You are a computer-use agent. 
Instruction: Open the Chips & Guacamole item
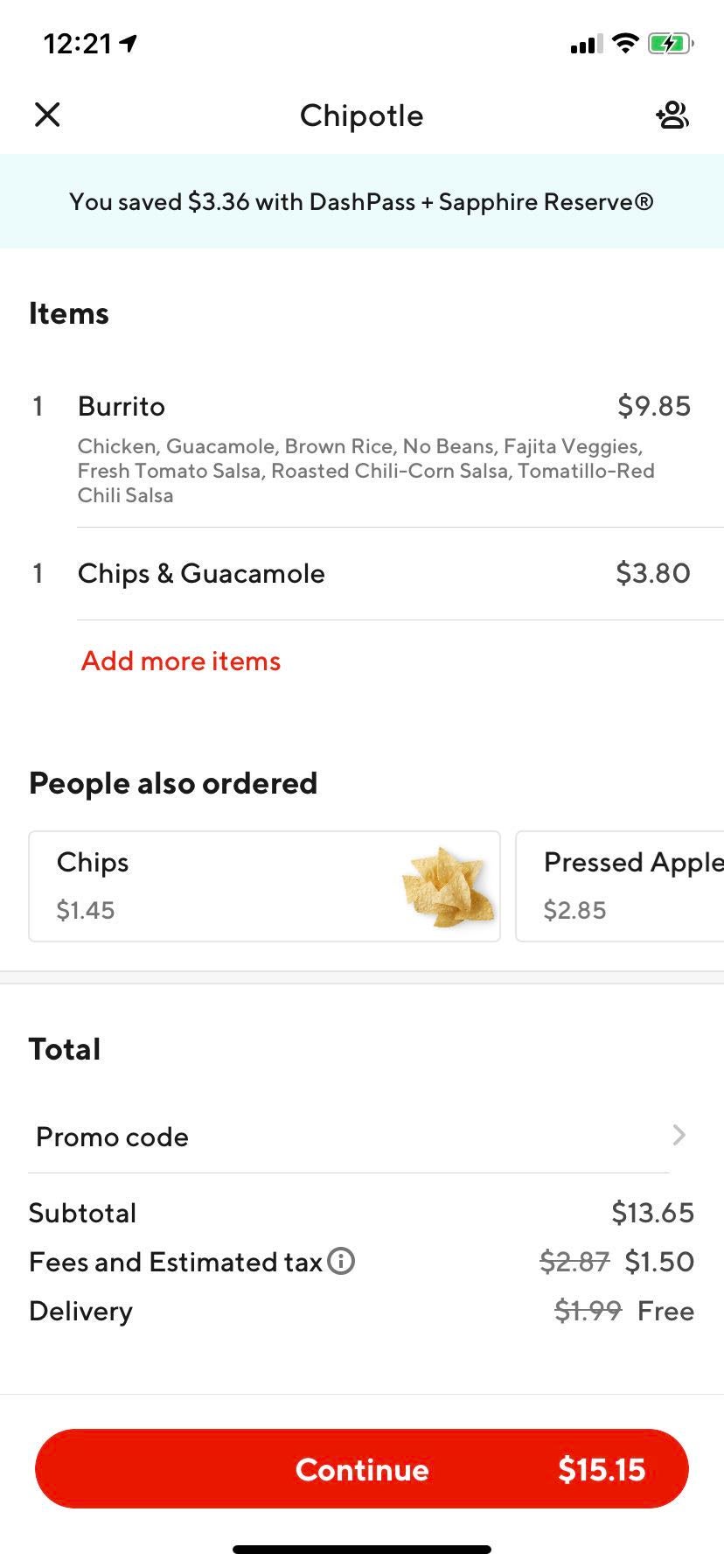click(361, 574)
